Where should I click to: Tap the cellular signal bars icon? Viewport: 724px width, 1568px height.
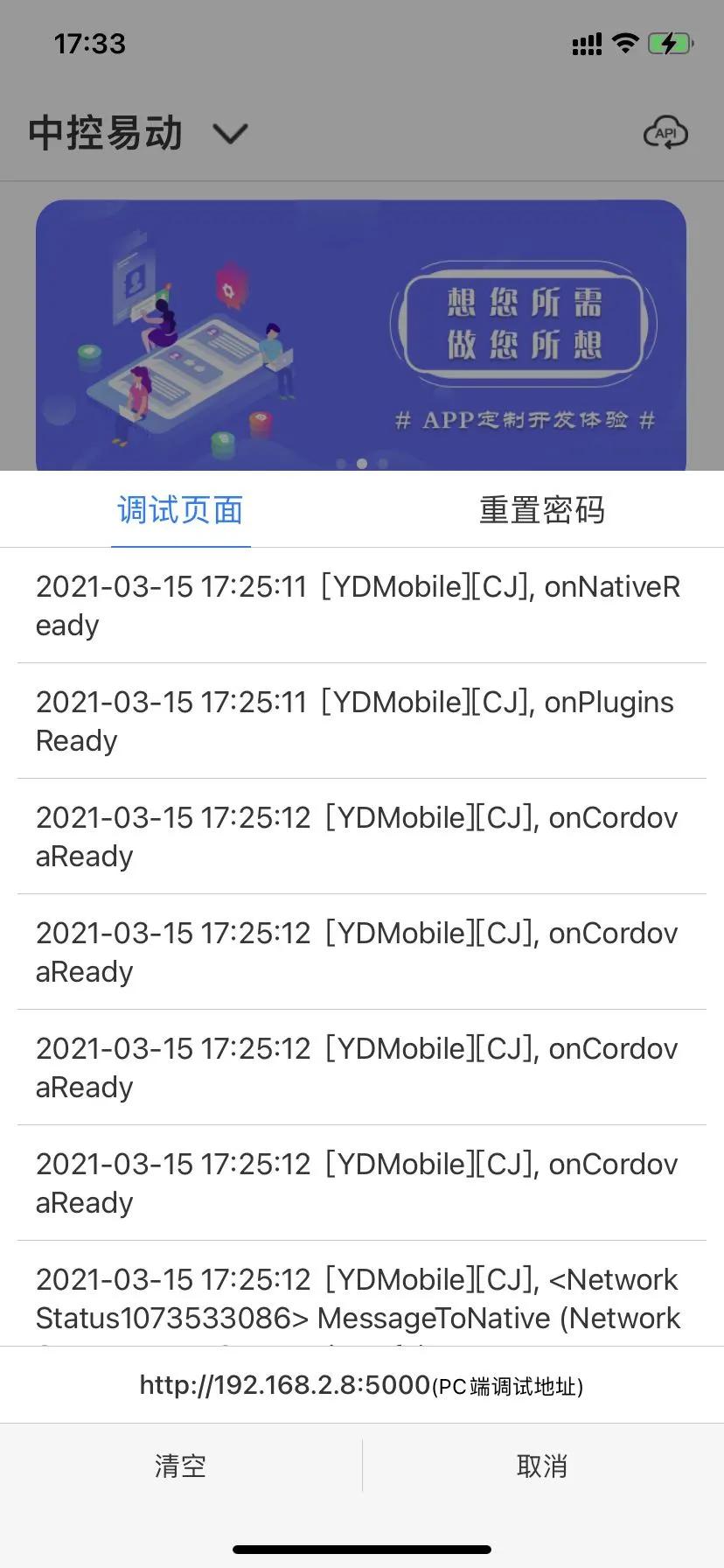(586, 42)
